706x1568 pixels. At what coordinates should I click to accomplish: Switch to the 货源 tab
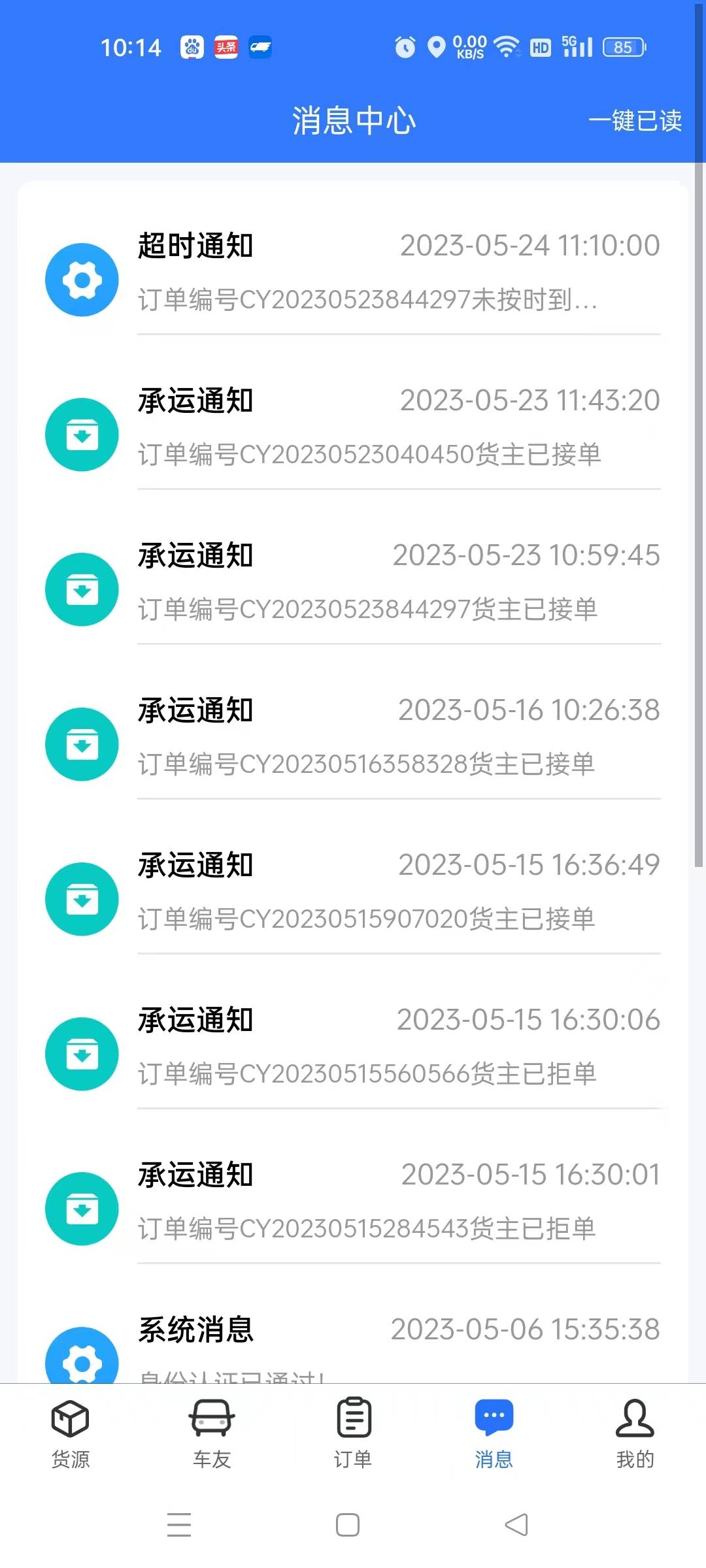coord(71,1433)
